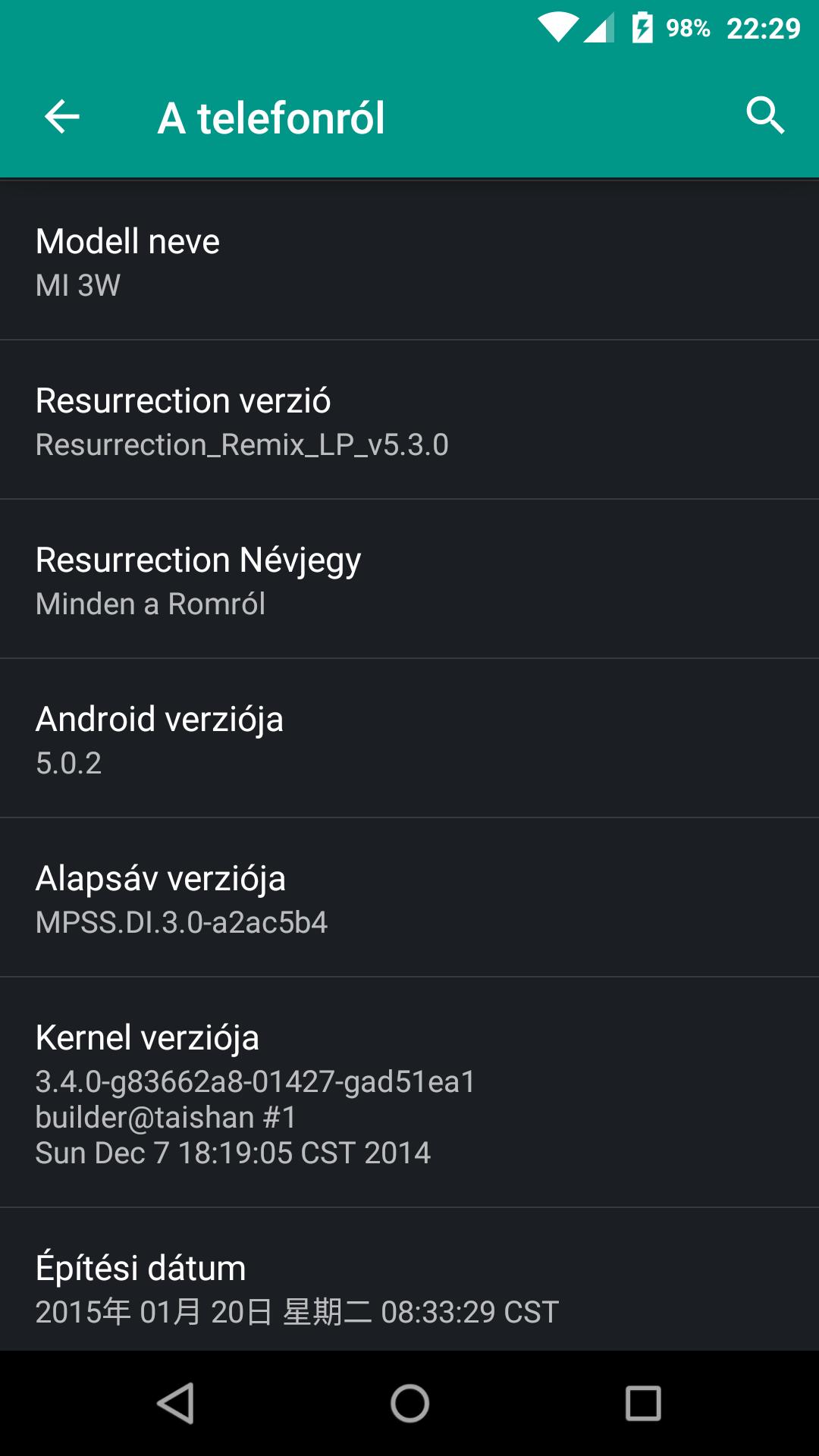The image size is (819, 1456).
Task: Tap the Android verziója row
Action: [x=409, y=738]
